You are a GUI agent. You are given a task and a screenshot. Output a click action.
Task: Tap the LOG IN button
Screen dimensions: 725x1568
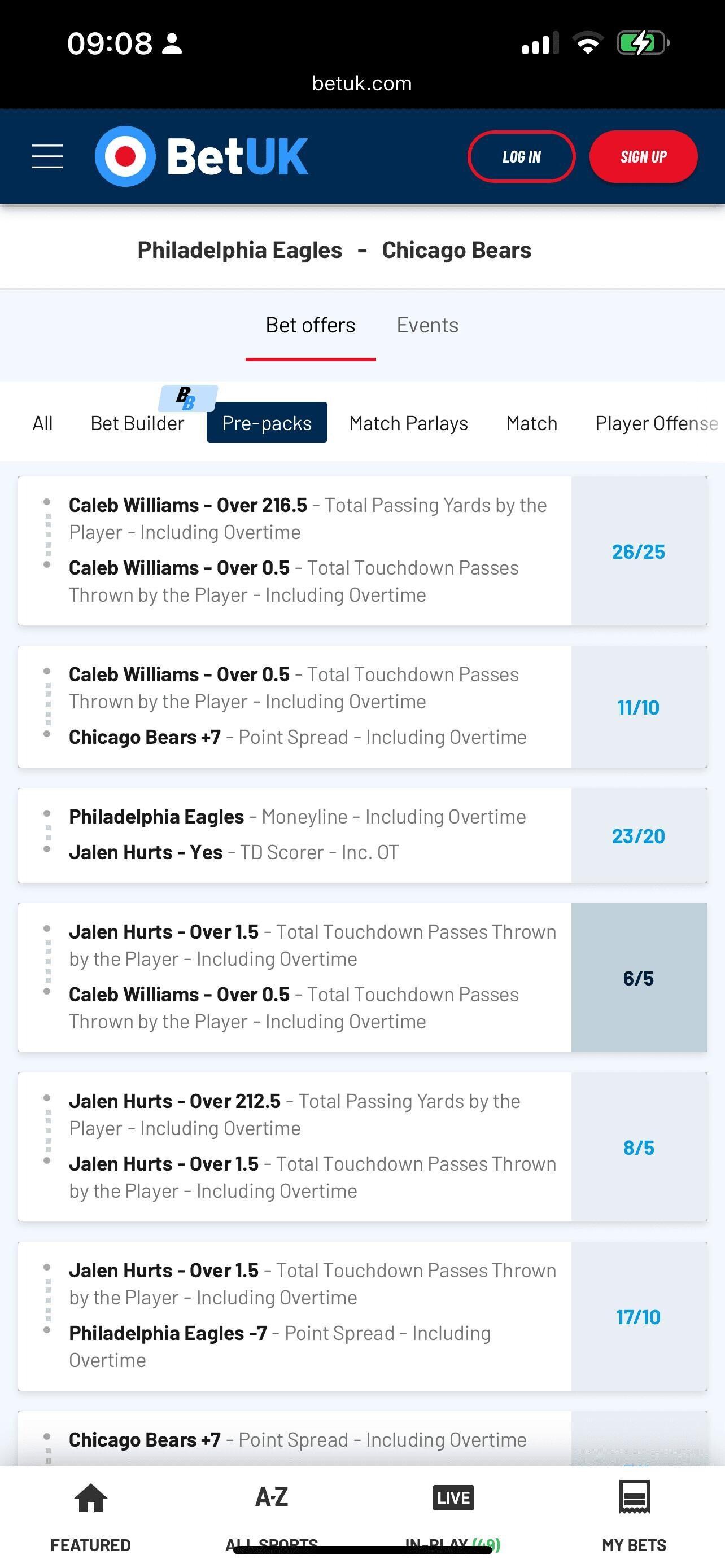point(521,156)
